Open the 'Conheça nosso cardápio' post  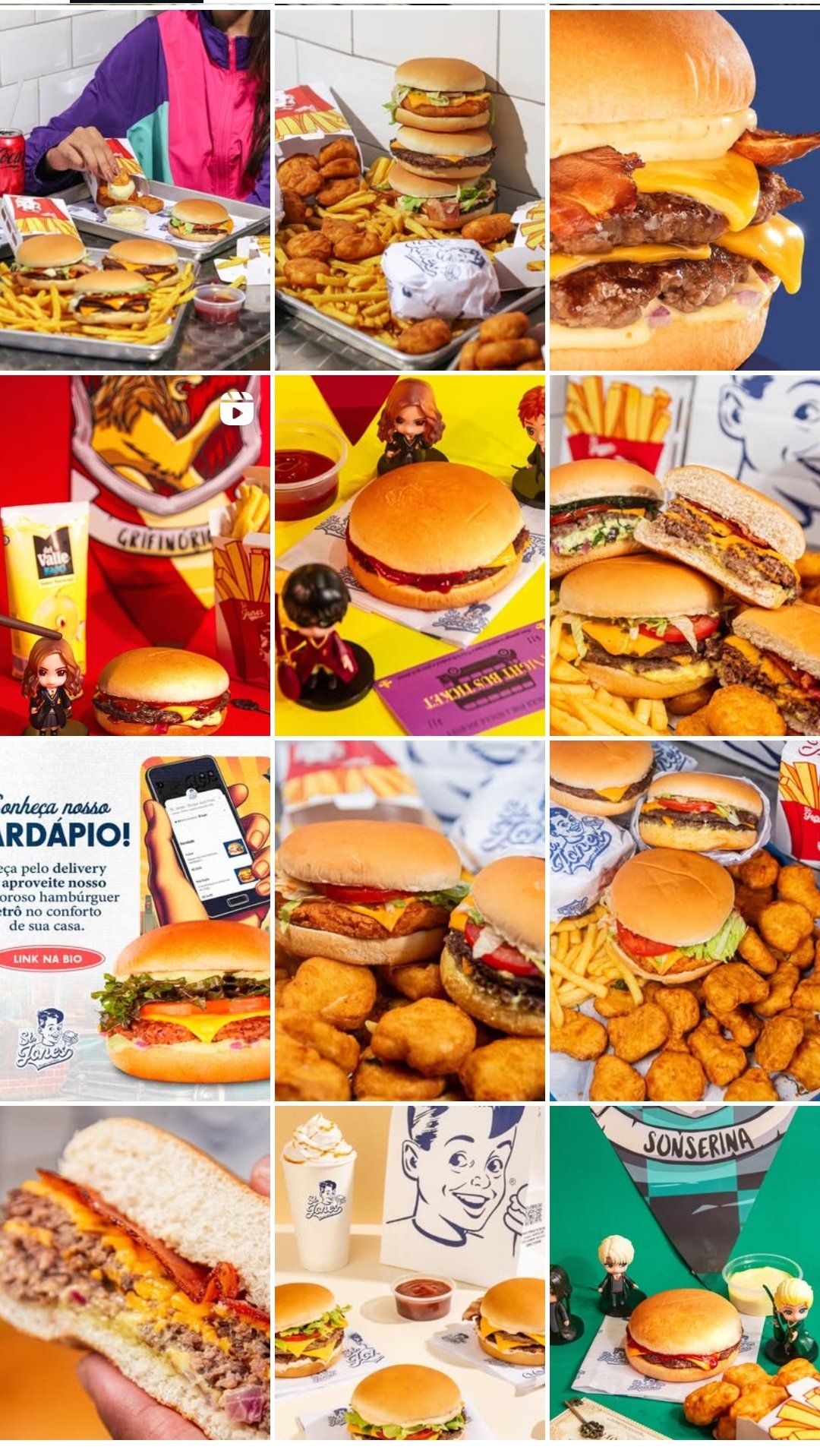135,921
